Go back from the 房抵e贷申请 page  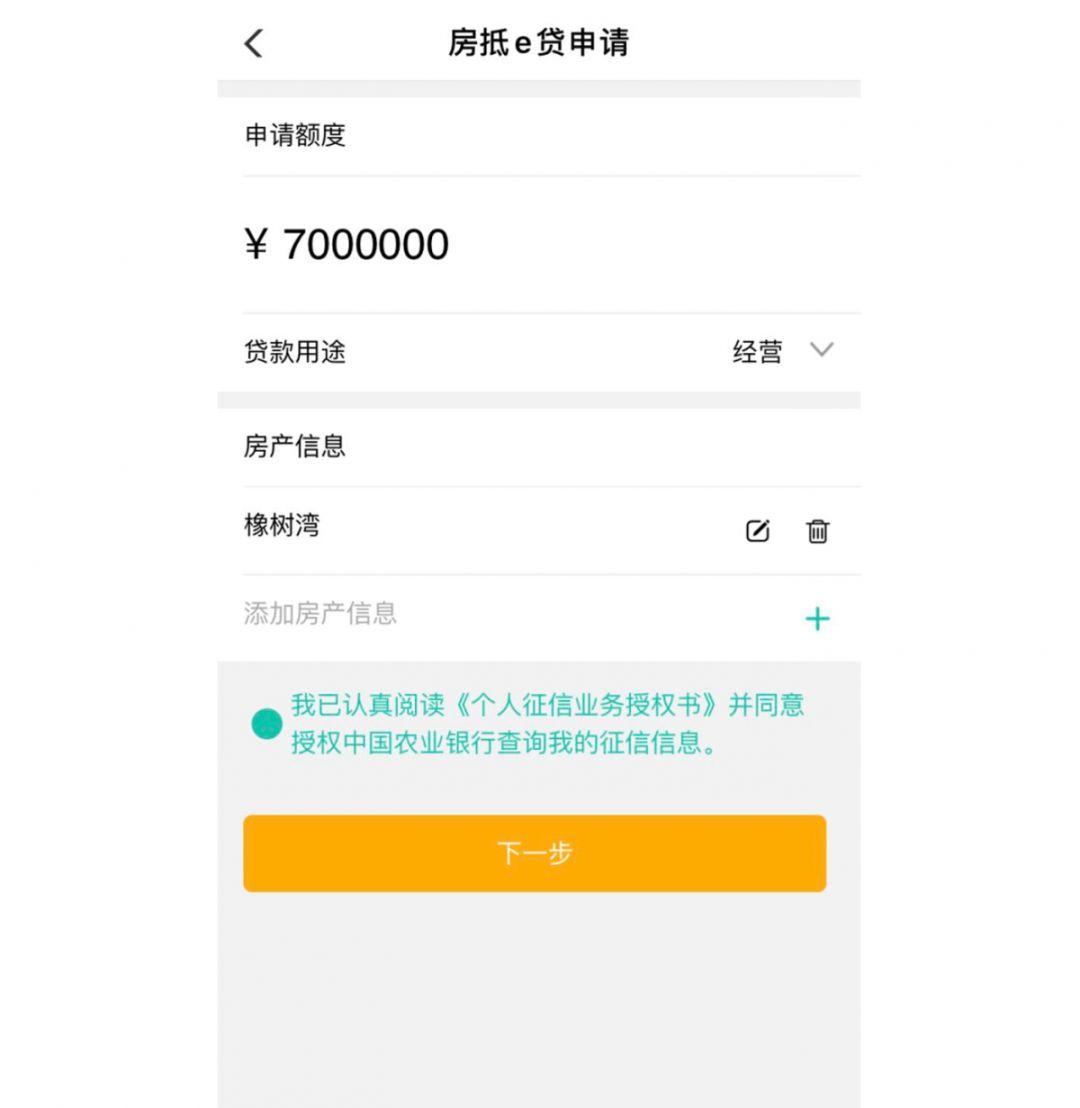[254, 43]
